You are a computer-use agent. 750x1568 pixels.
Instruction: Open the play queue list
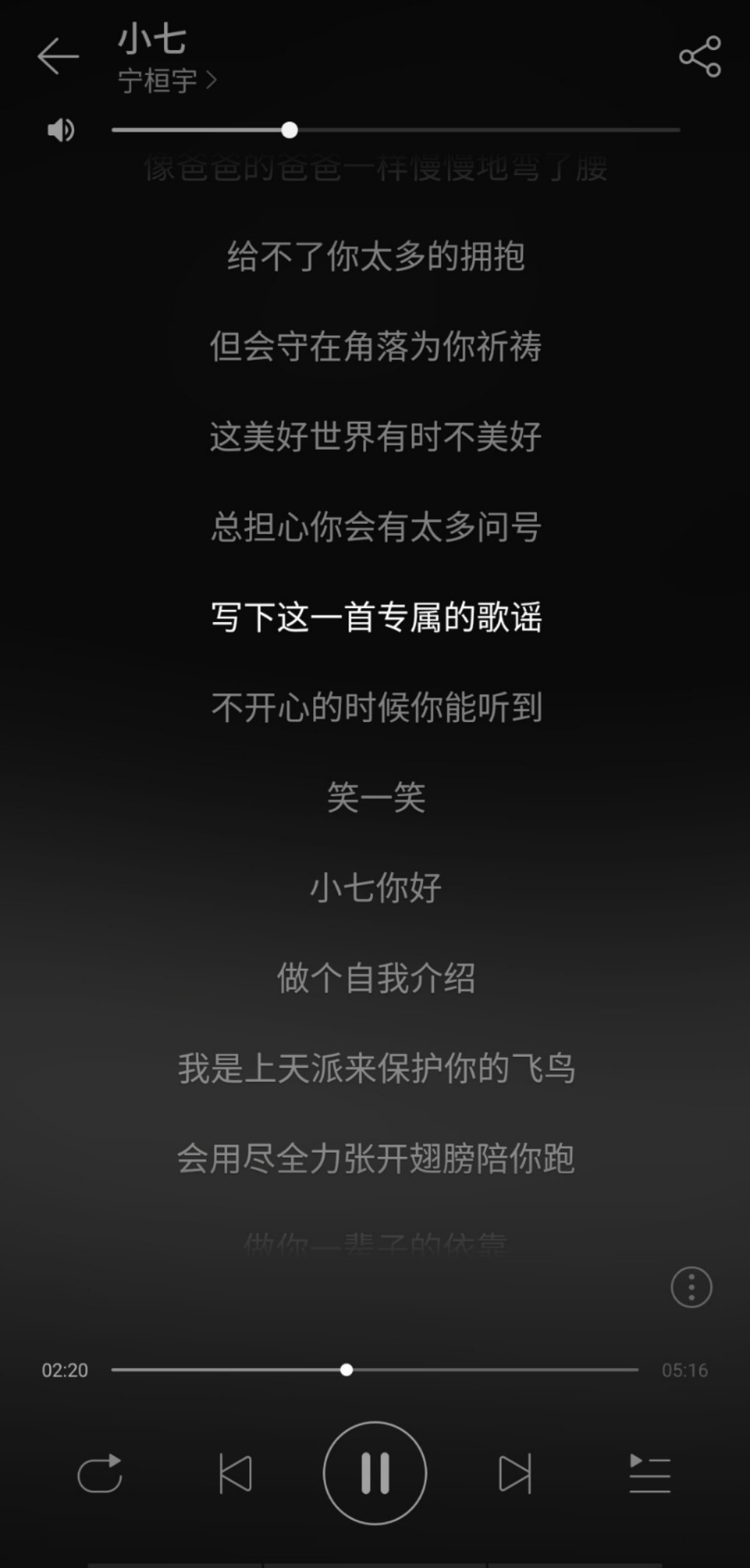649,1474
